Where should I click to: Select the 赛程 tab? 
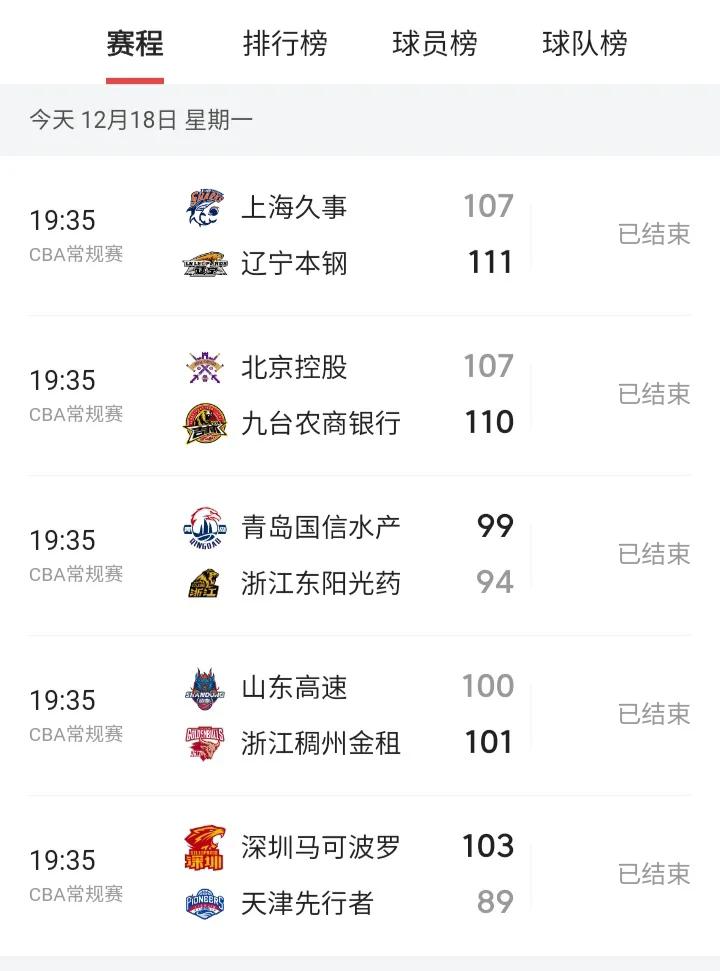pos(135,44)
